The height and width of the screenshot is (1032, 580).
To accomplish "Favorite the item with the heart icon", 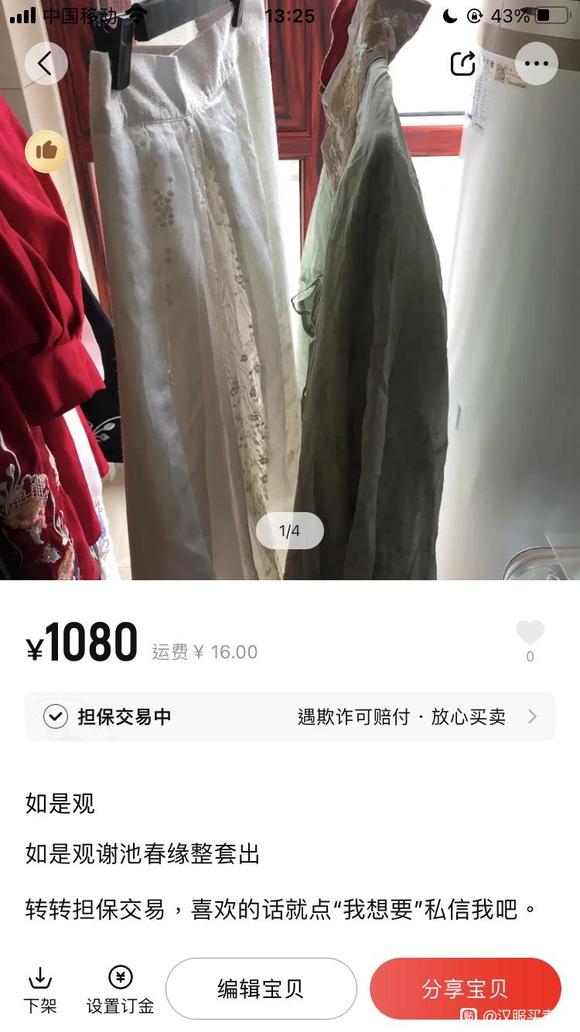I will 530,633.
